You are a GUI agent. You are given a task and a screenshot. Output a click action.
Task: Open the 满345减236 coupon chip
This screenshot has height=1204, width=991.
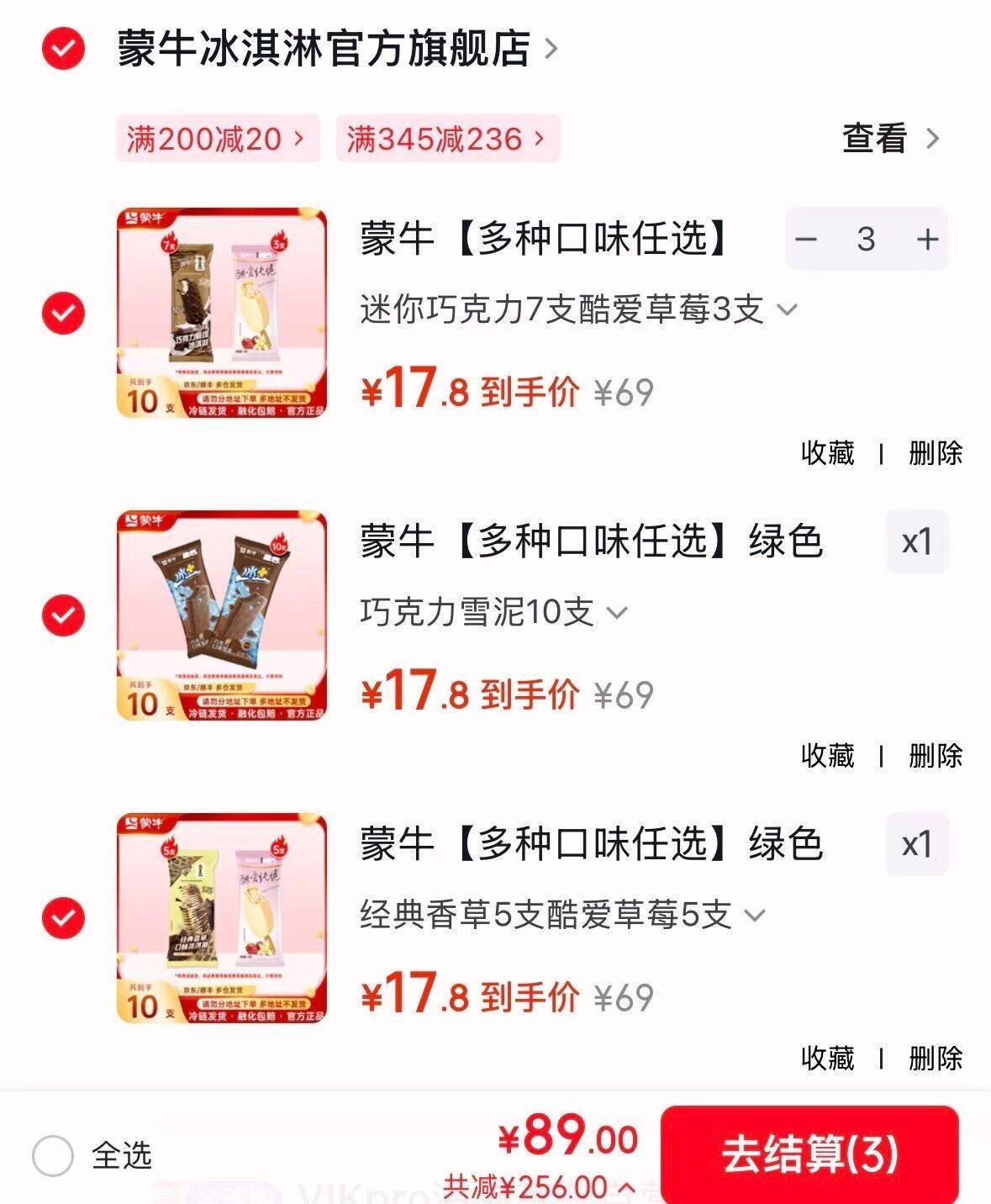click(x=447, y=139)
